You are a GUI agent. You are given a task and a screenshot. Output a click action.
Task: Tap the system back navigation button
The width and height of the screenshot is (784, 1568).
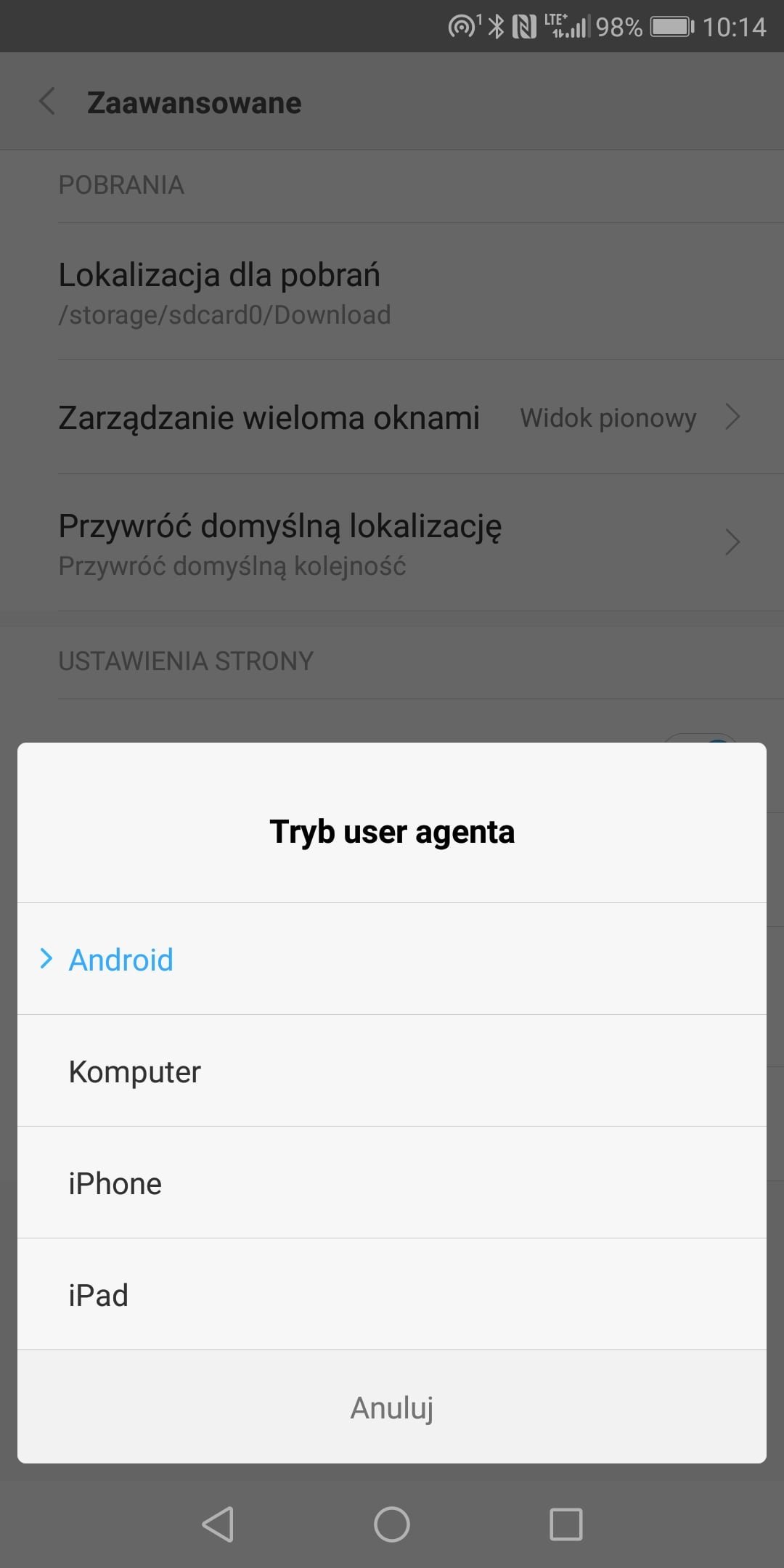pyautogui.click(x=218, y=1524)
